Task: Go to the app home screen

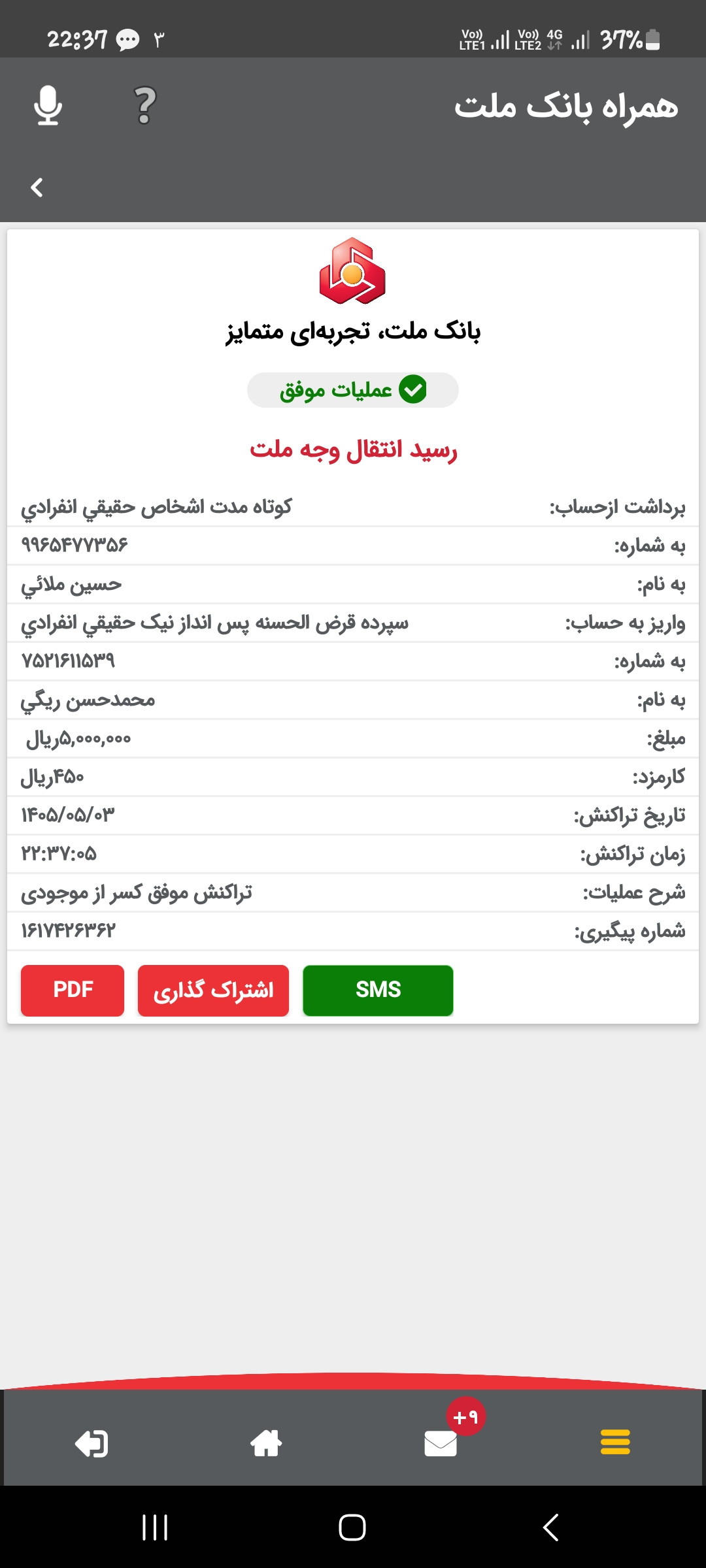Action: (266, 1443)
